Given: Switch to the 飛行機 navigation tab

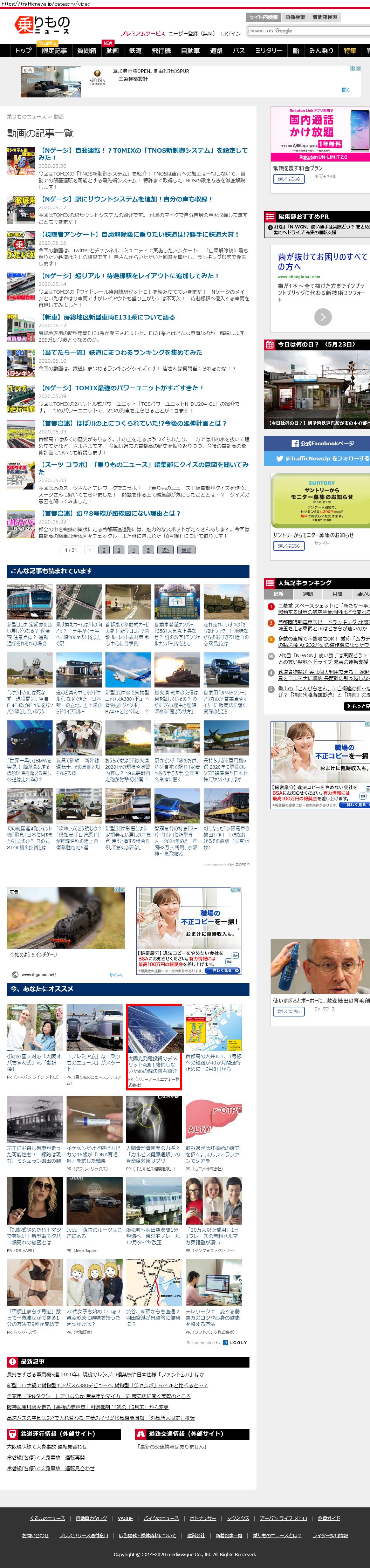Looking at the screenshot, I should pos(161,50).
